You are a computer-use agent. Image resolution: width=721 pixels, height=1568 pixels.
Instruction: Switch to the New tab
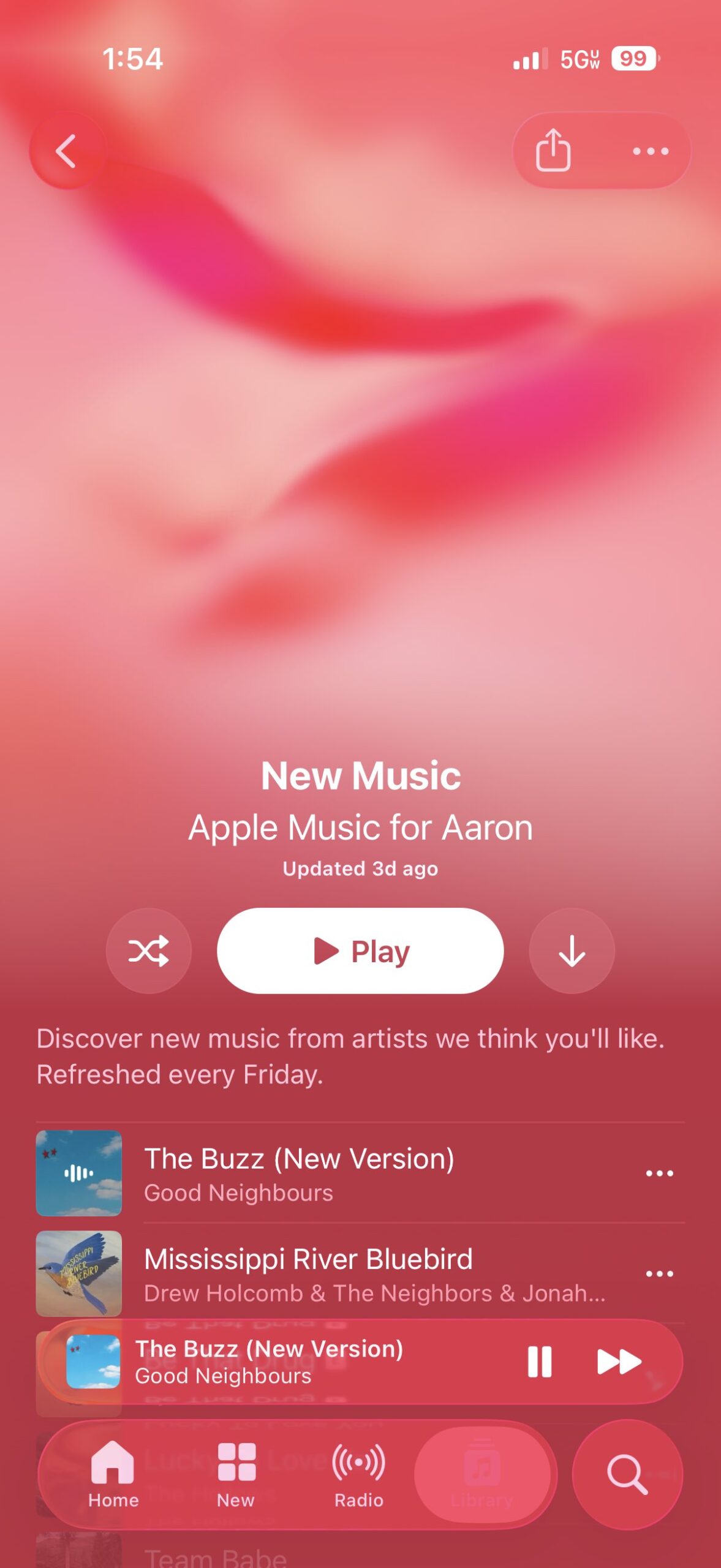click(236, 1474)
